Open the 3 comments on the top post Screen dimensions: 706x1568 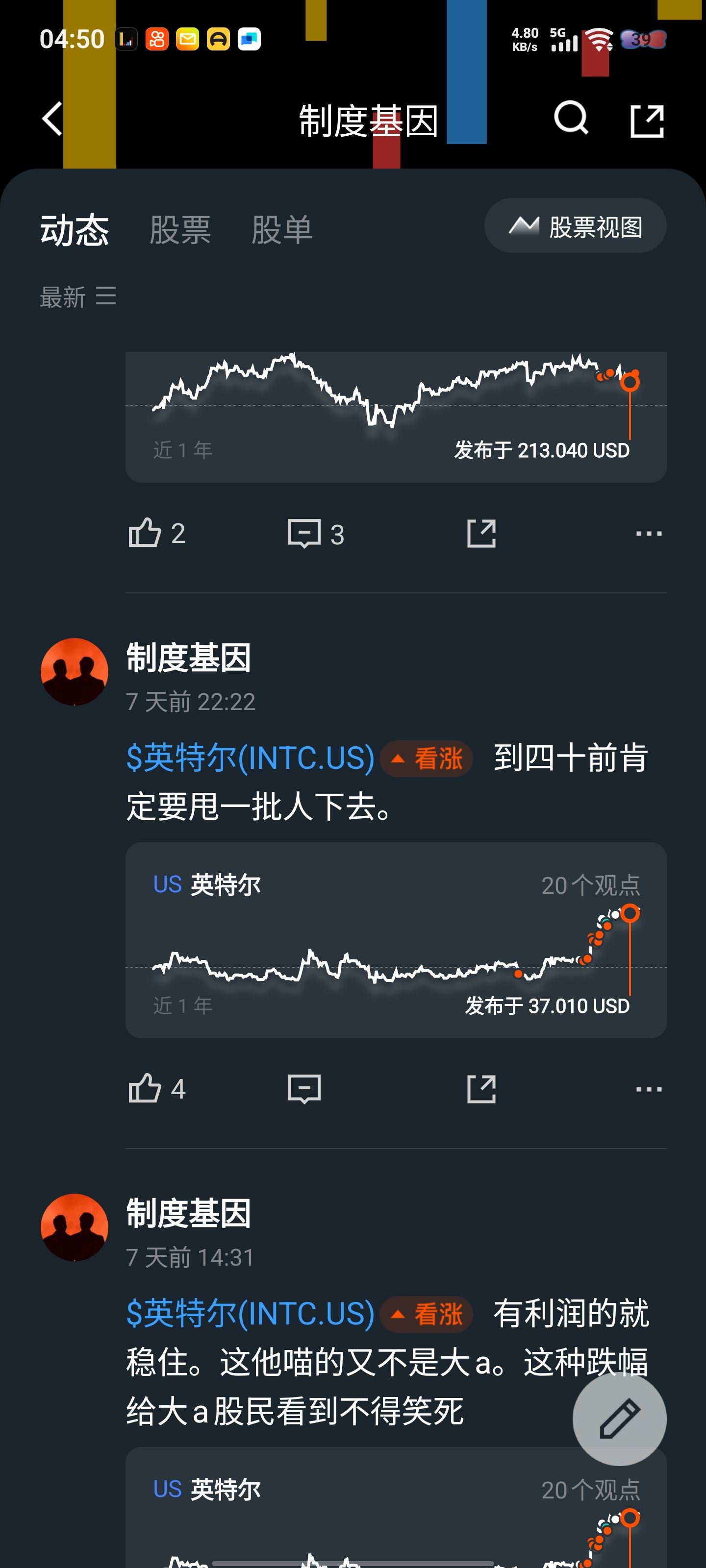pos(316,533)
